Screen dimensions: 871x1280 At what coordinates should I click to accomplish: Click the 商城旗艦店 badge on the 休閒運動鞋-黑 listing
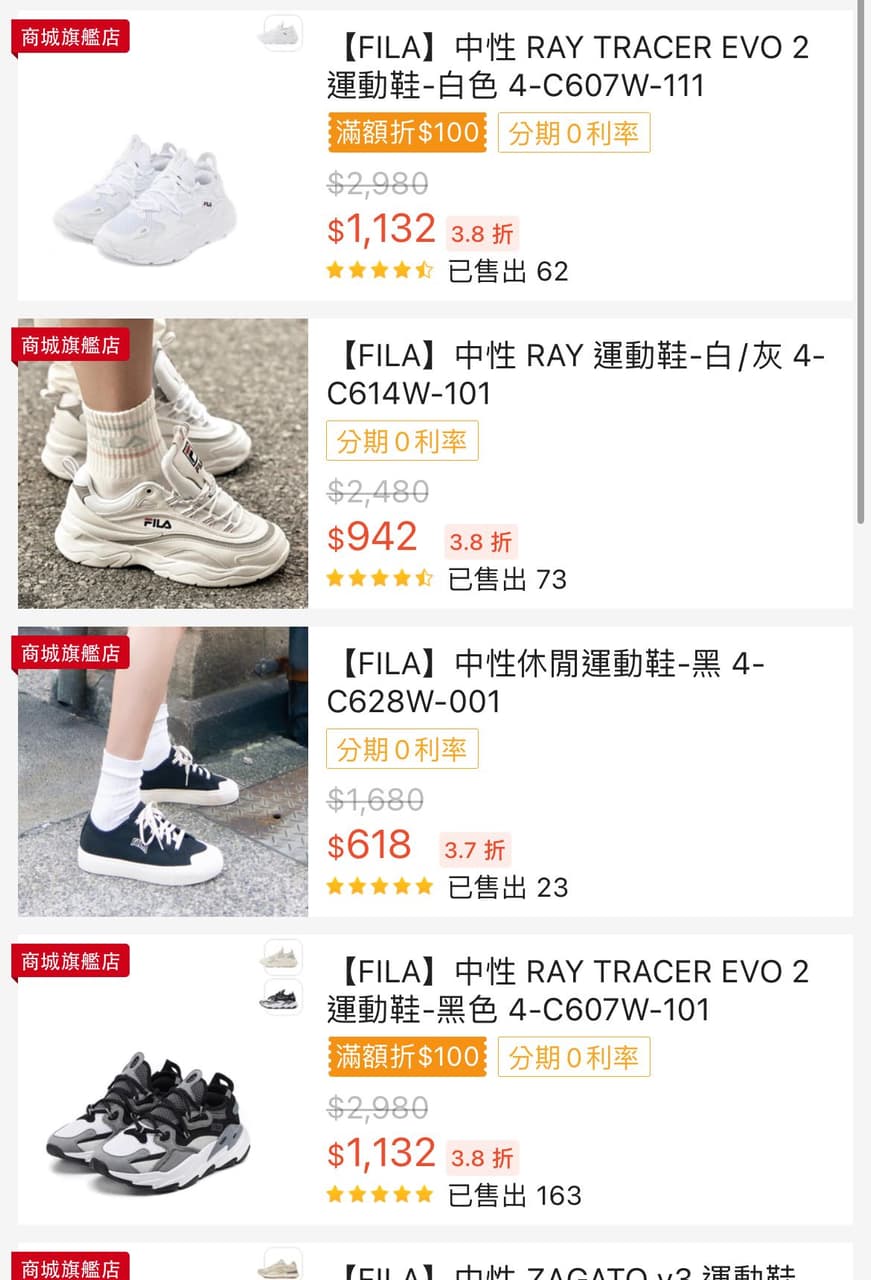(70, 653)
